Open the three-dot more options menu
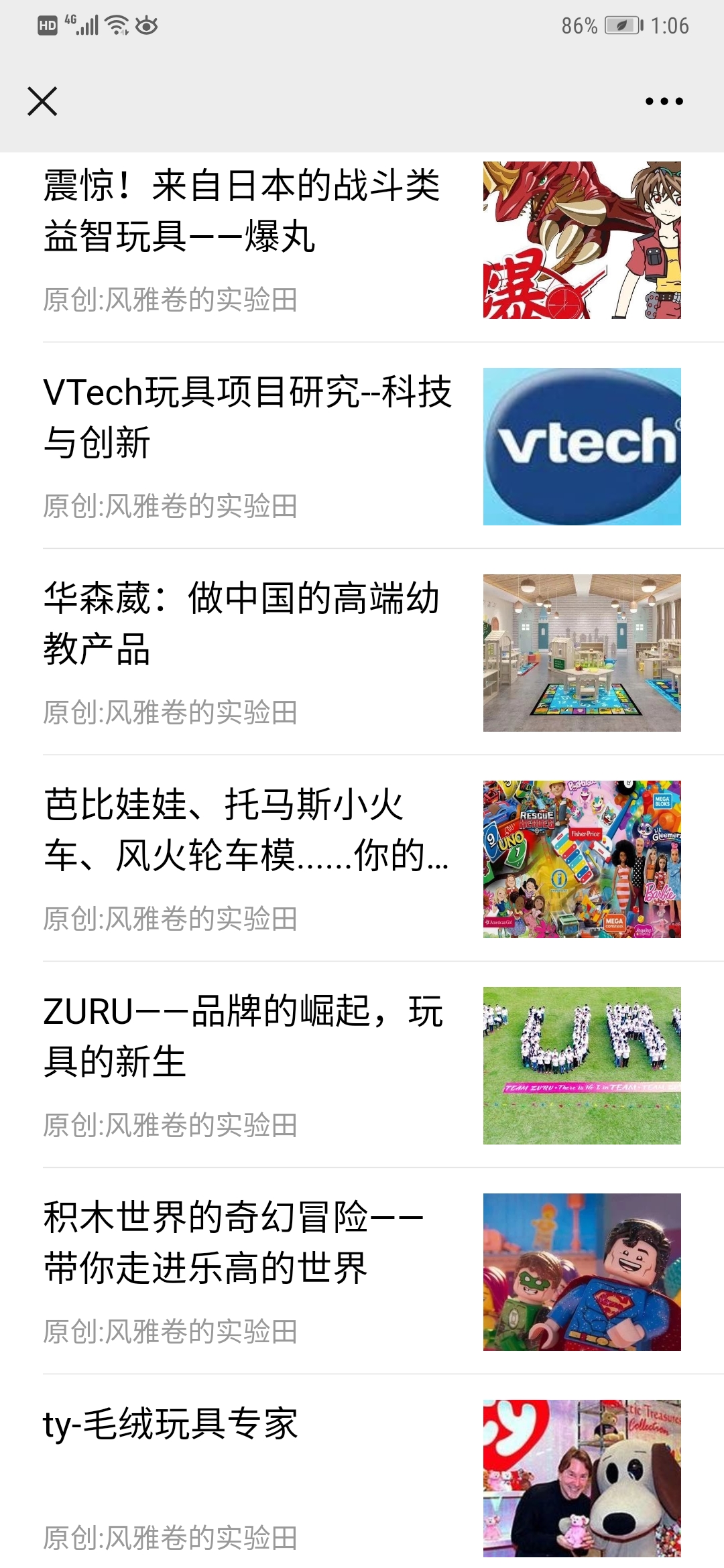Viewport: 724px width, 1568px height. 664,101
